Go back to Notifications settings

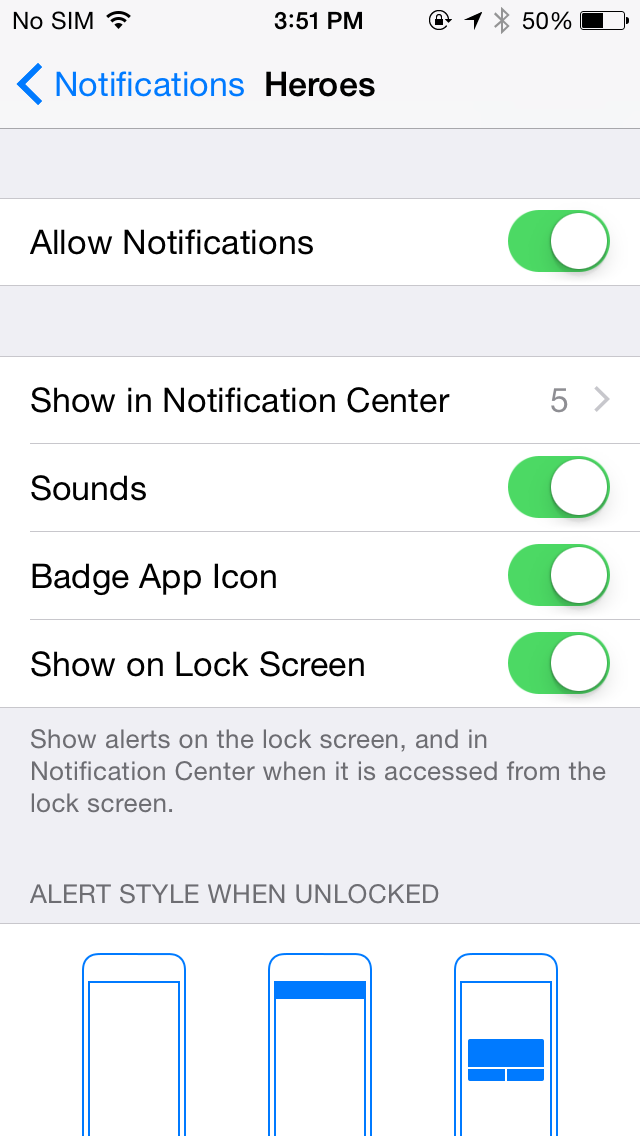131,85
